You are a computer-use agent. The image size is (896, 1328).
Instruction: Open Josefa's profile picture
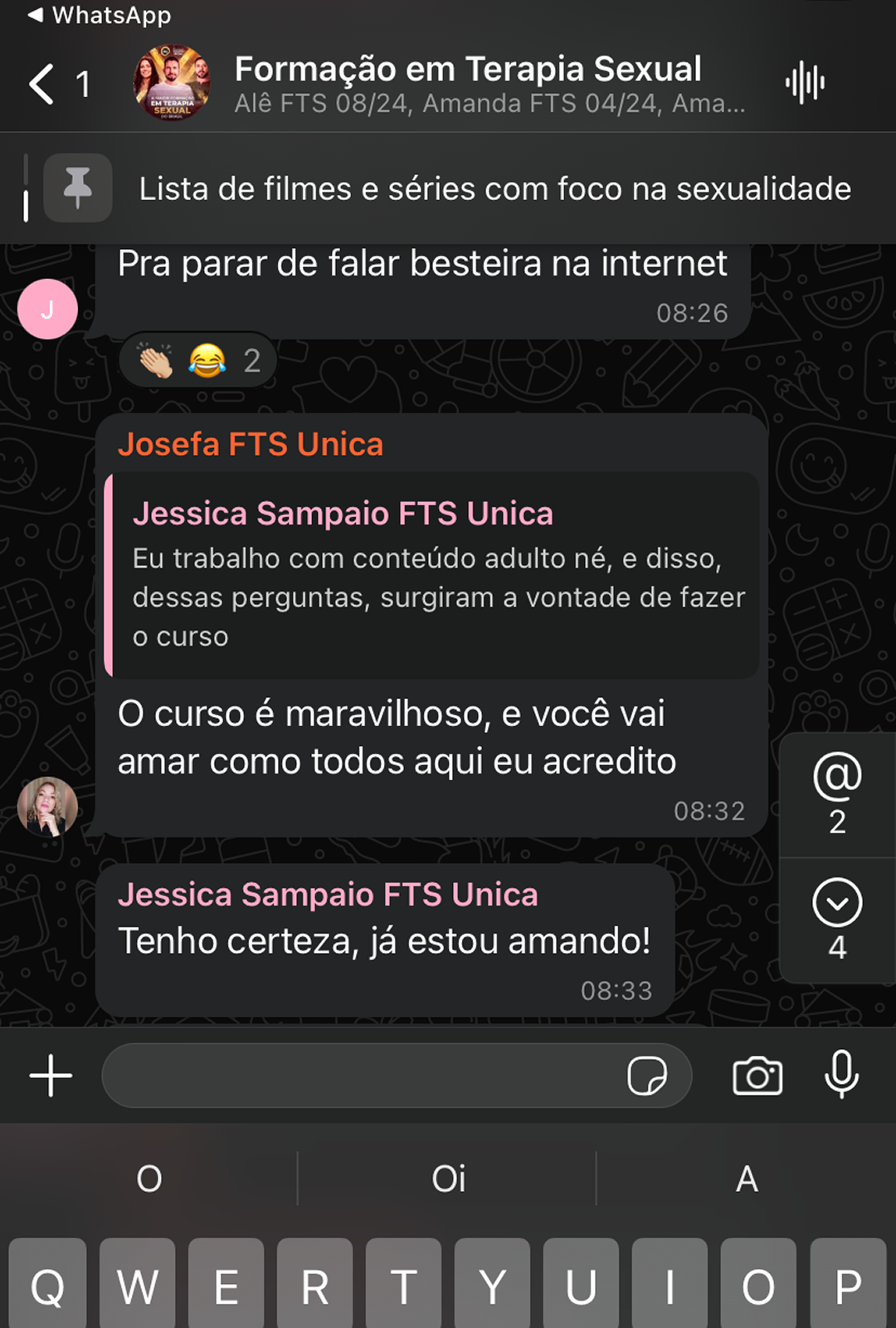(47, 806)
